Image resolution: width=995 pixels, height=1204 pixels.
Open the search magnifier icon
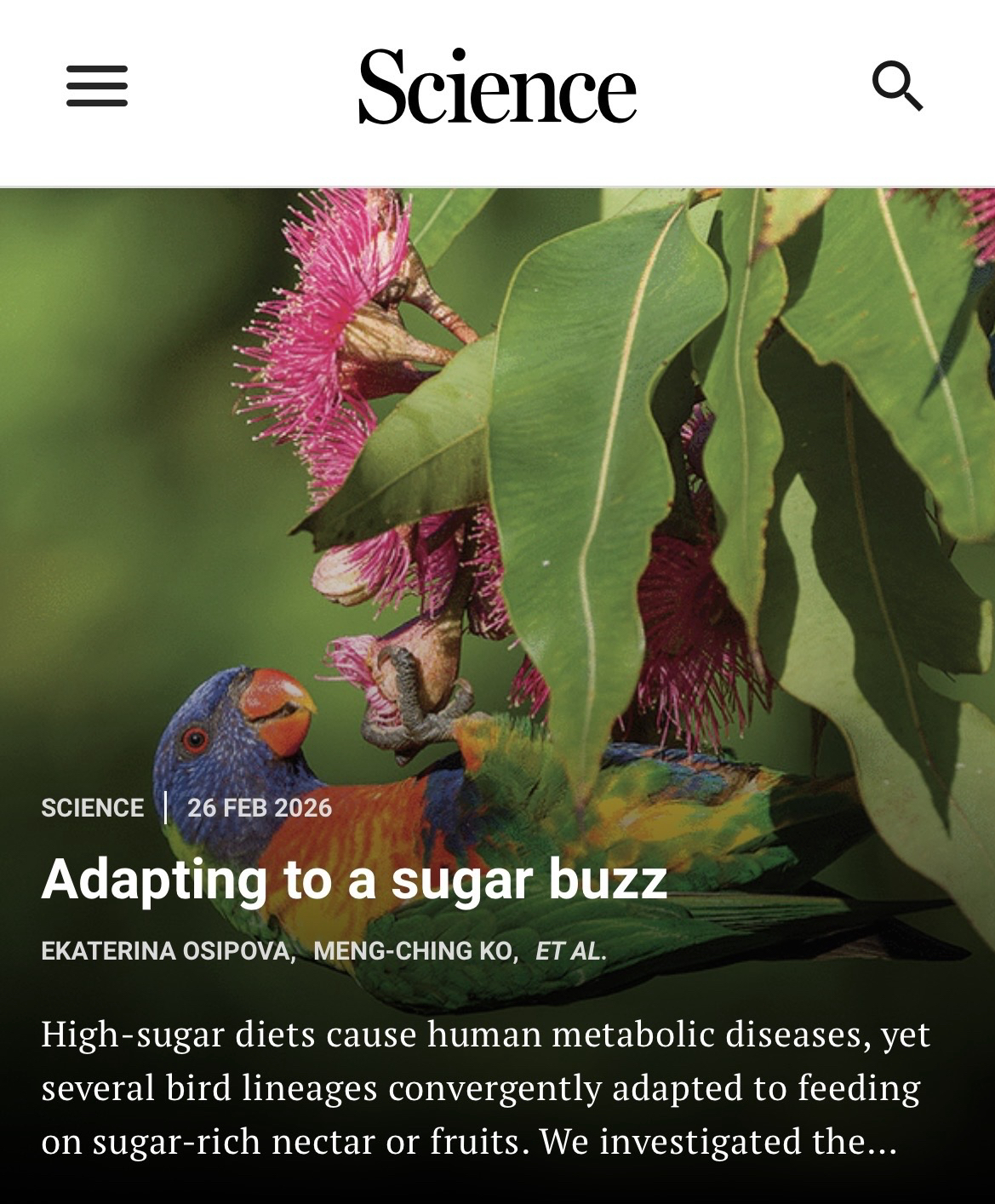click(897, 86)
